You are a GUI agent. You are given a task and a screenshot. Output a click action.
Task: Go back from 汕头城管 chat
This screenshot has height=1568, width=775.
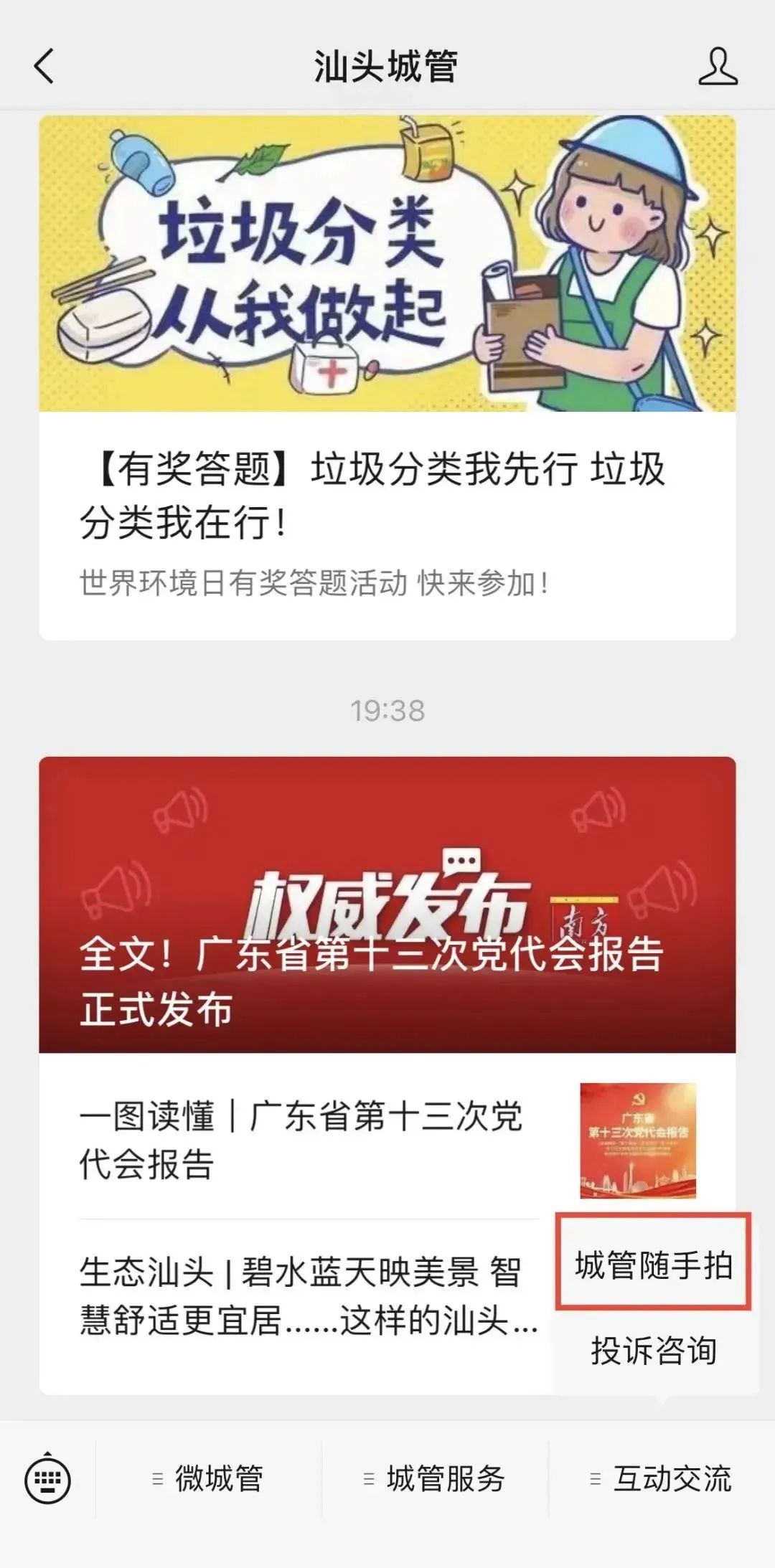pos(44,67)
